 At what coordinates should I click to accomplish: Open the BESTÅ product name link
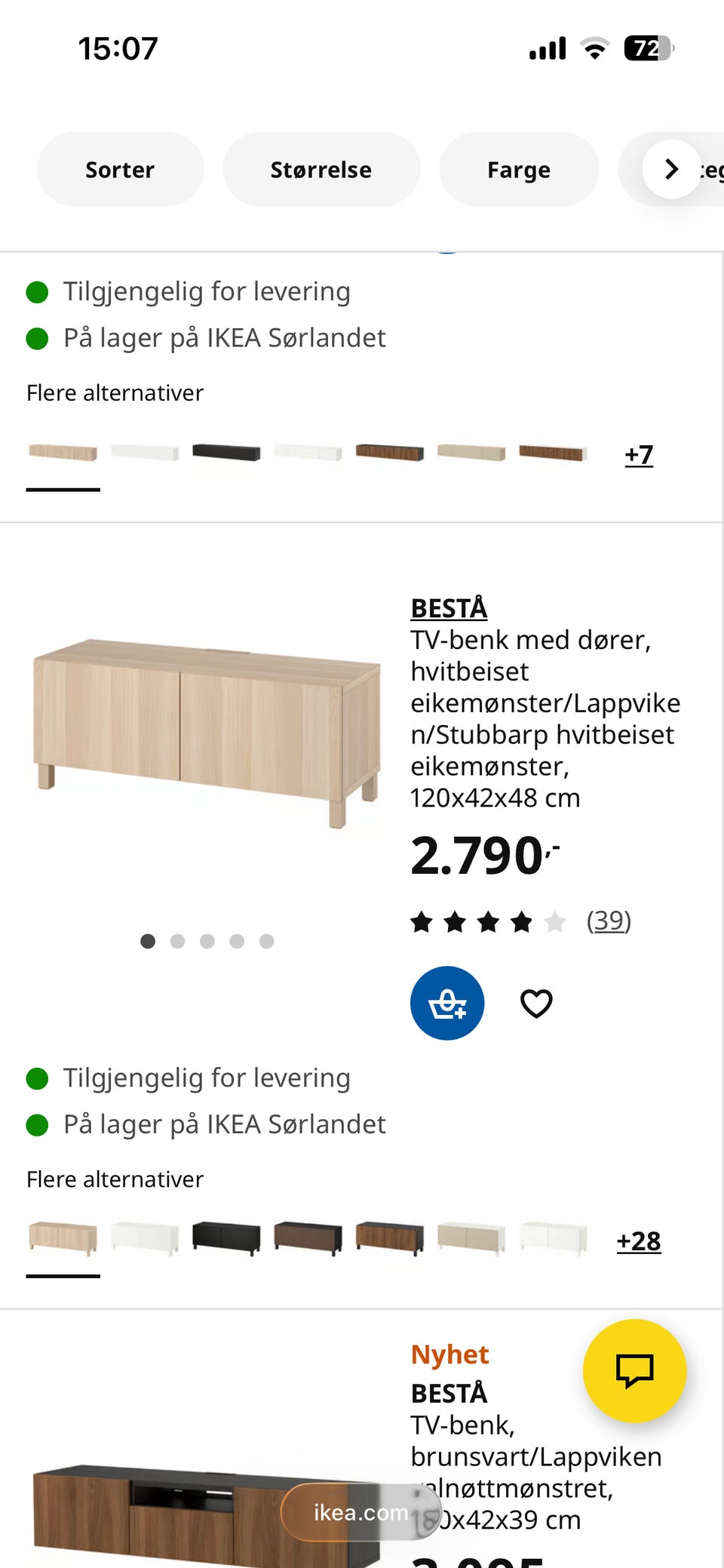(x=448, y=608)
